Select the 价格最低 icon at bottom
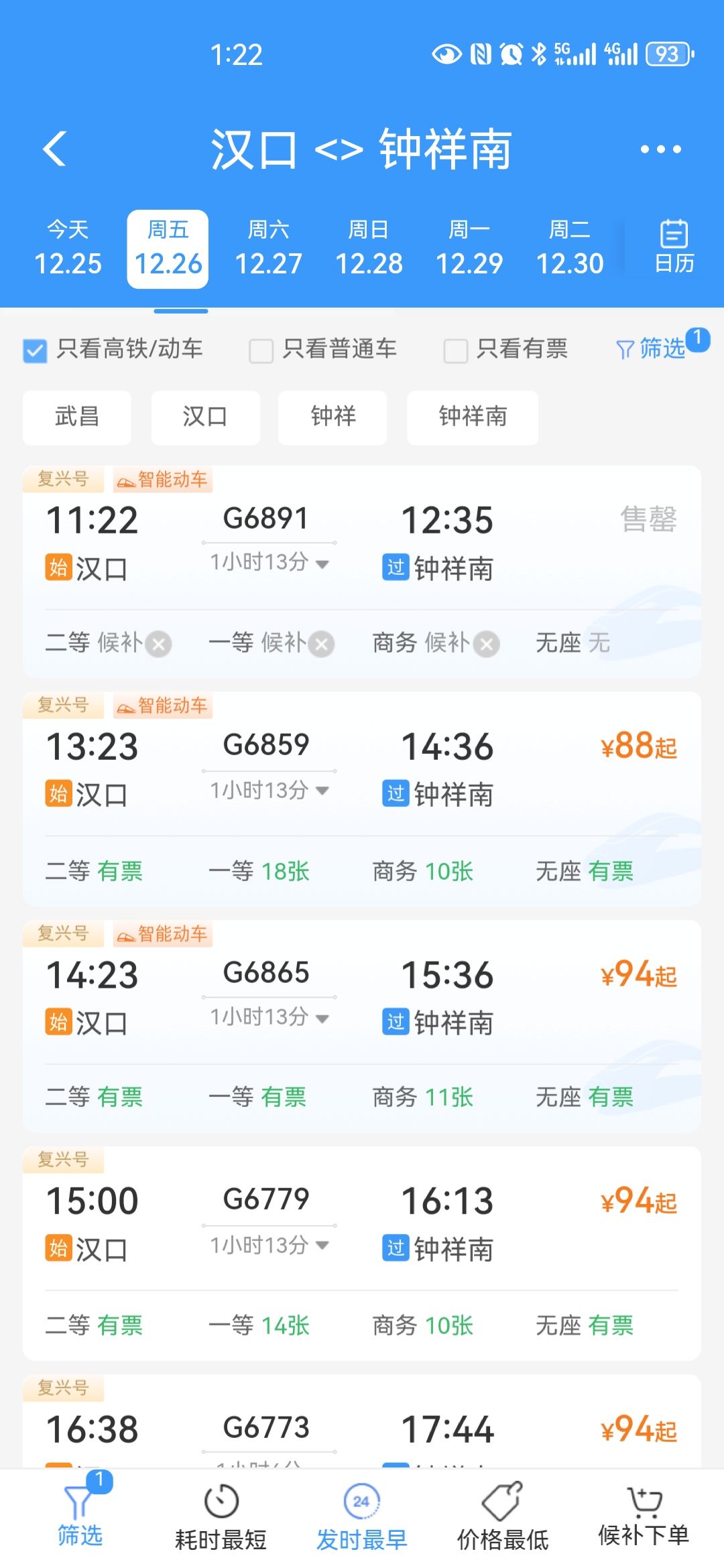 click(x=503, y=1500)
